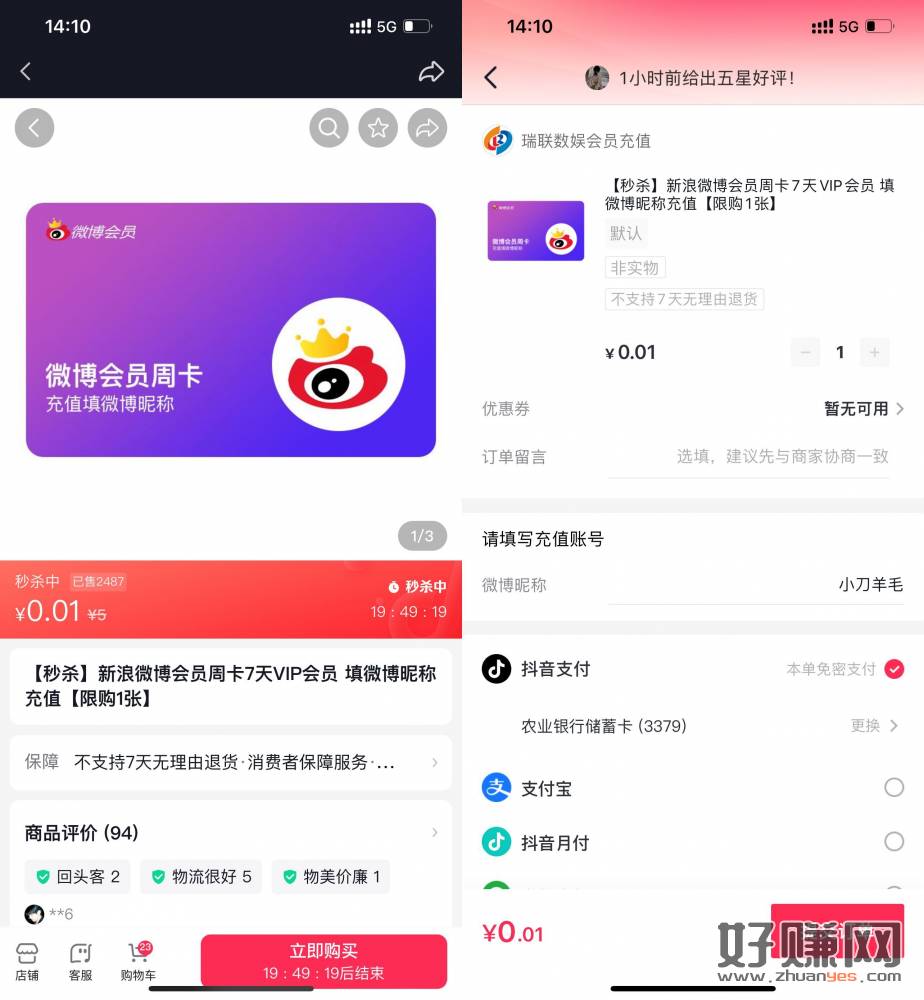Select 抖音支付 as payment method

tap(893, 669)
